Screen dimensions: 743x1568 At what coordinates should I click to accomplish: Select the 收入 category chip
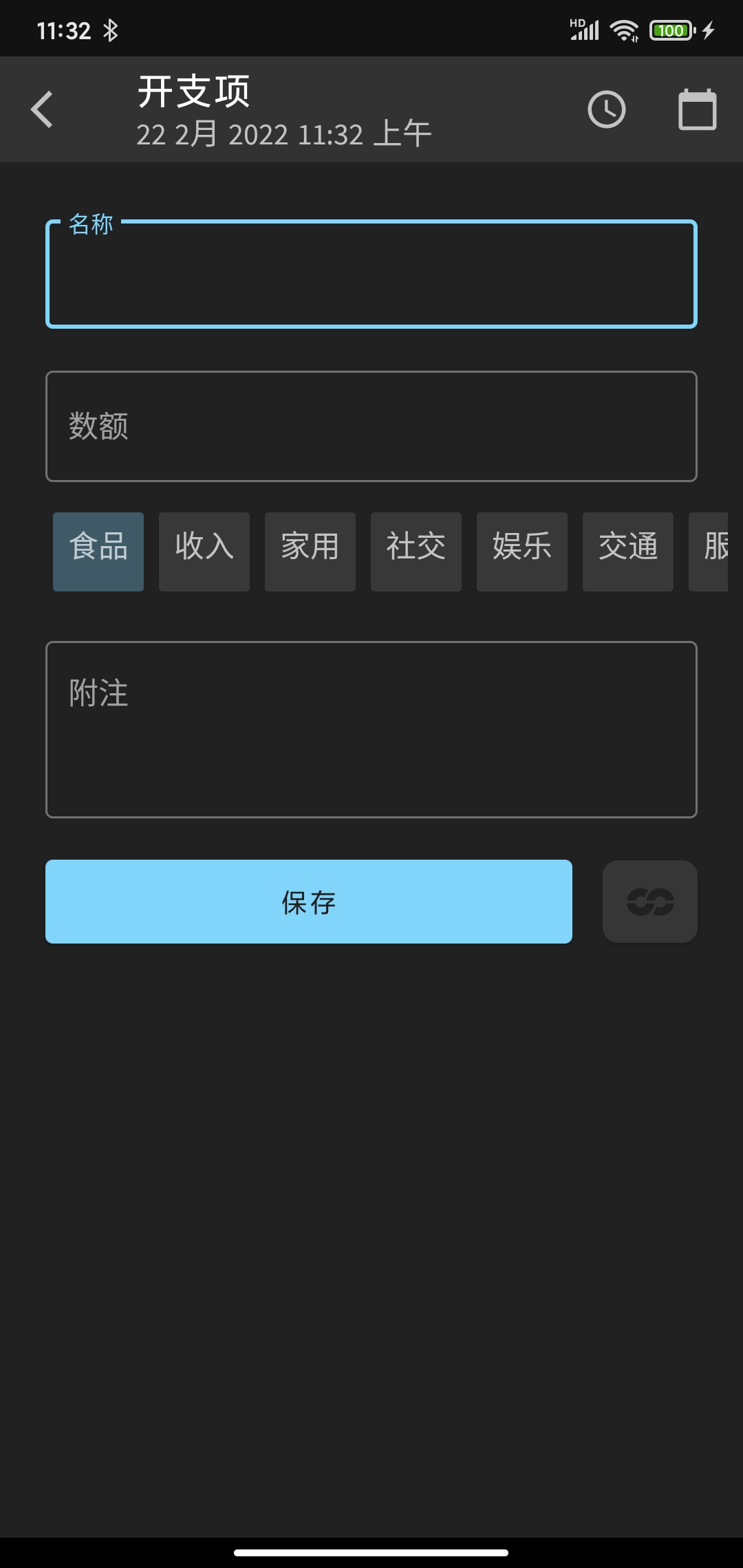(204, 552)
